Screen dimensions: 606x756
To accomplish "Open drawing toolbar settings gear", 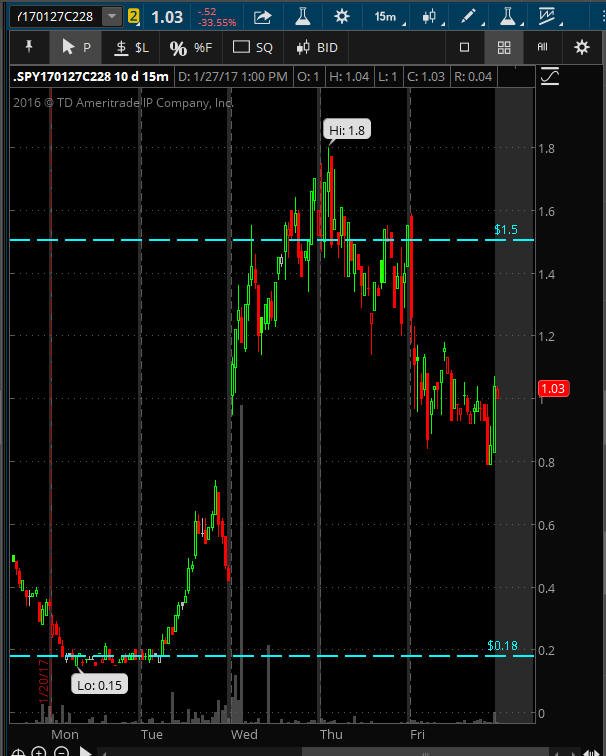I will coord(582,47).
